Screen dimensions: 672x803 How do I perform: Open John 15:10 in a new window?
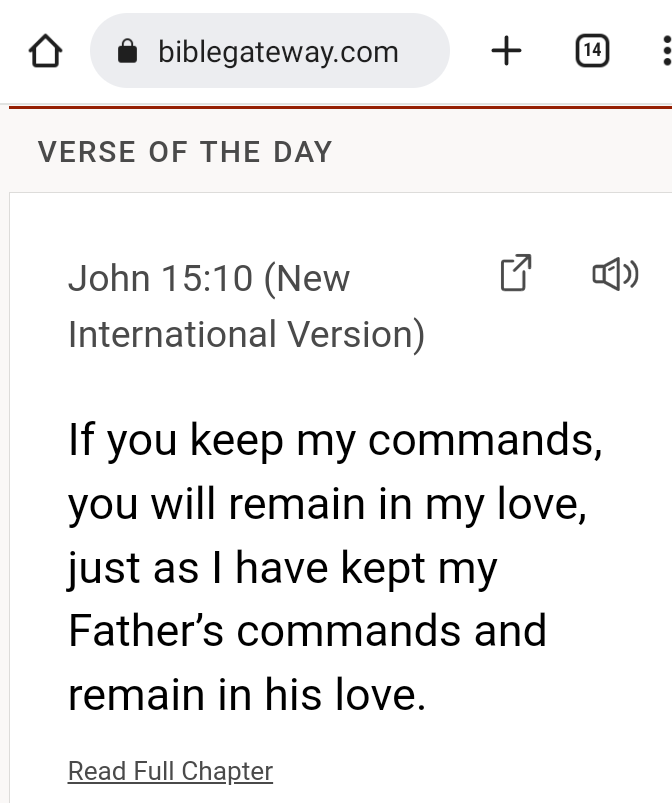(515, 273)
